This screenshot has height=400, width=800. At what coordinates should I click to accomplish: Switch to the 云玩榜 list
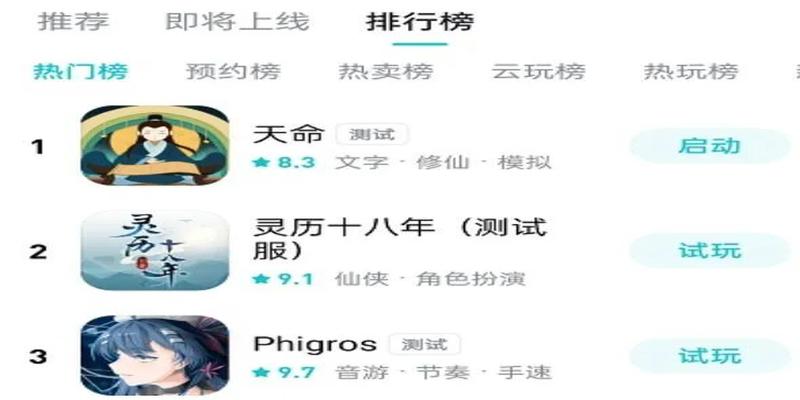[x=538, y=72]
